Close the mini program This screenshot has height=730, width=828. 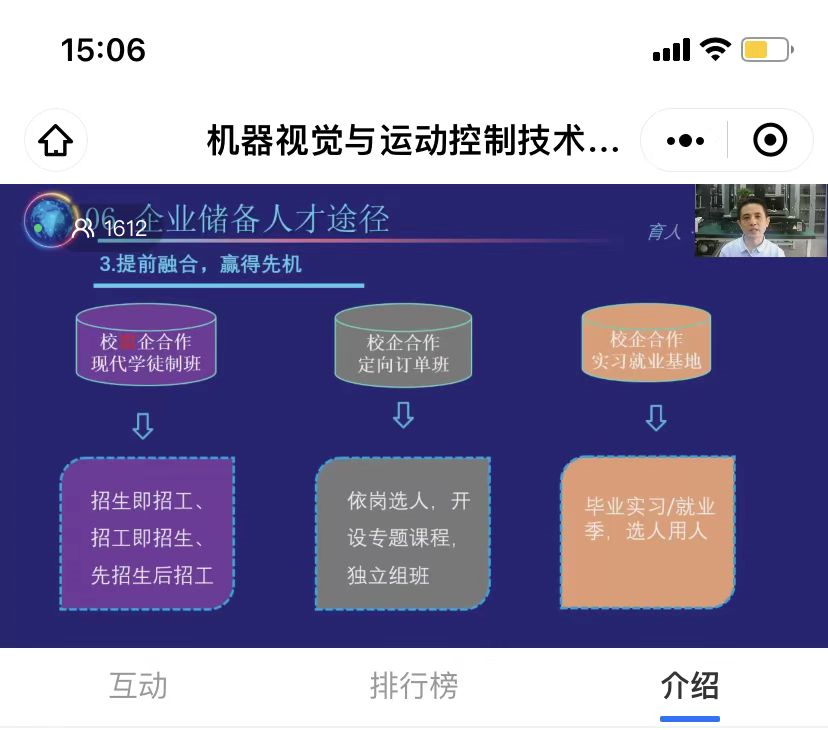[769, 141]
